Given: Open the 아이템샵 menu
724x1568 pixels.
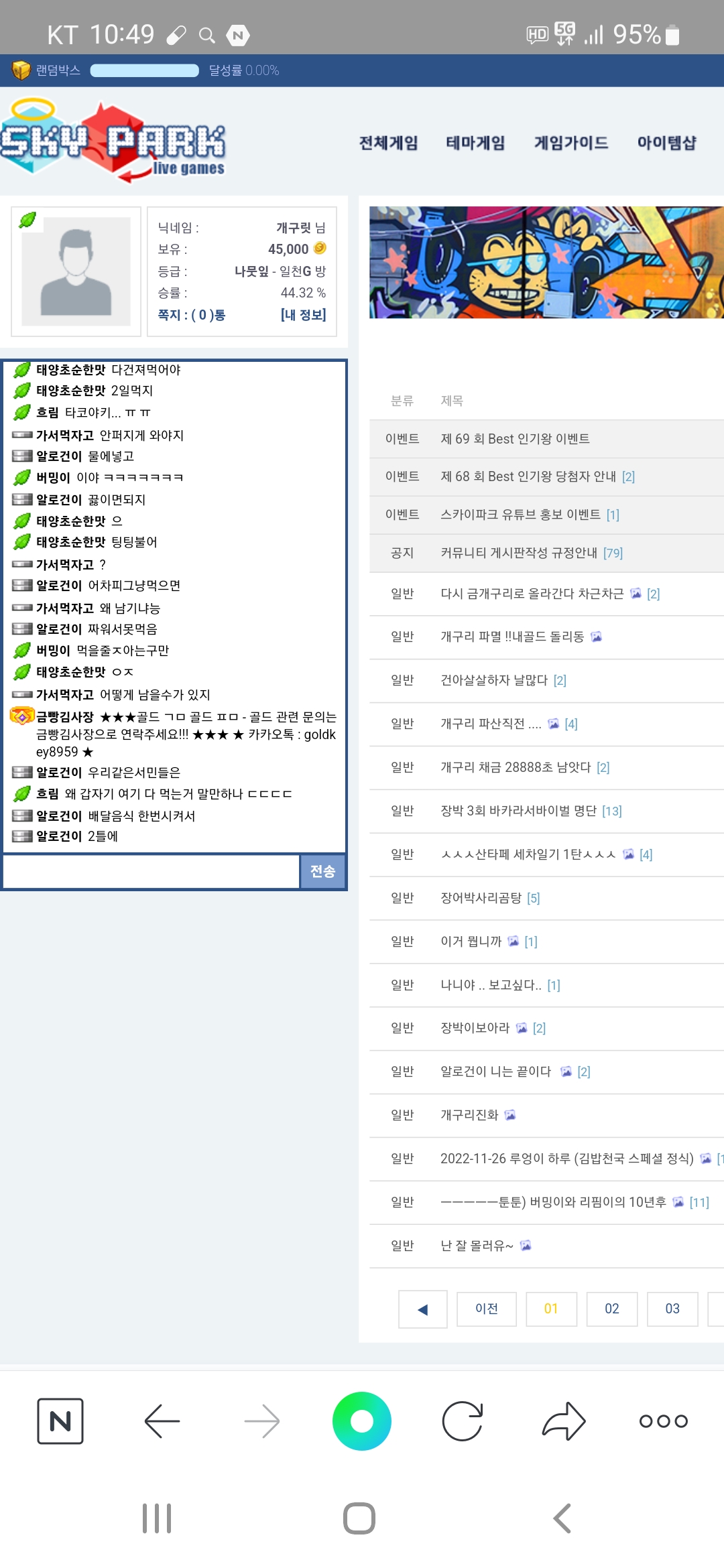Looking at the screenshot, I should pos(666,143).
